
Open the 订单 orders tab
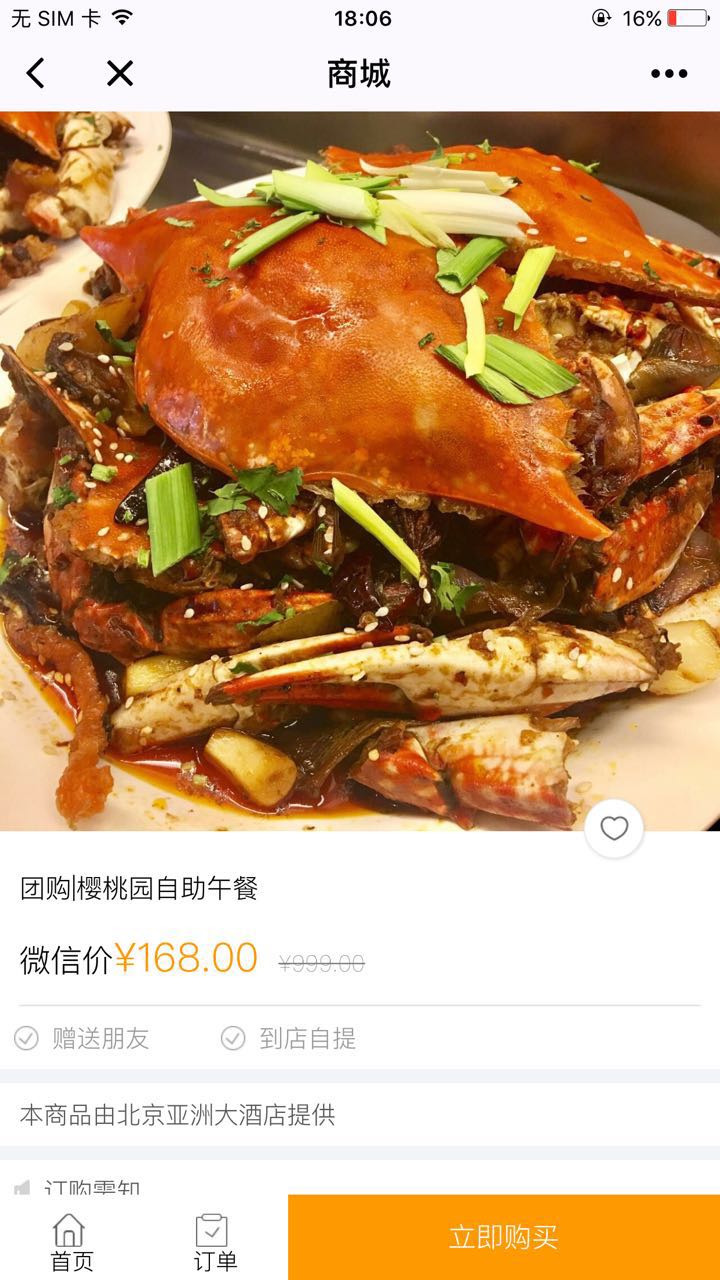click(x=214, y=1242)
